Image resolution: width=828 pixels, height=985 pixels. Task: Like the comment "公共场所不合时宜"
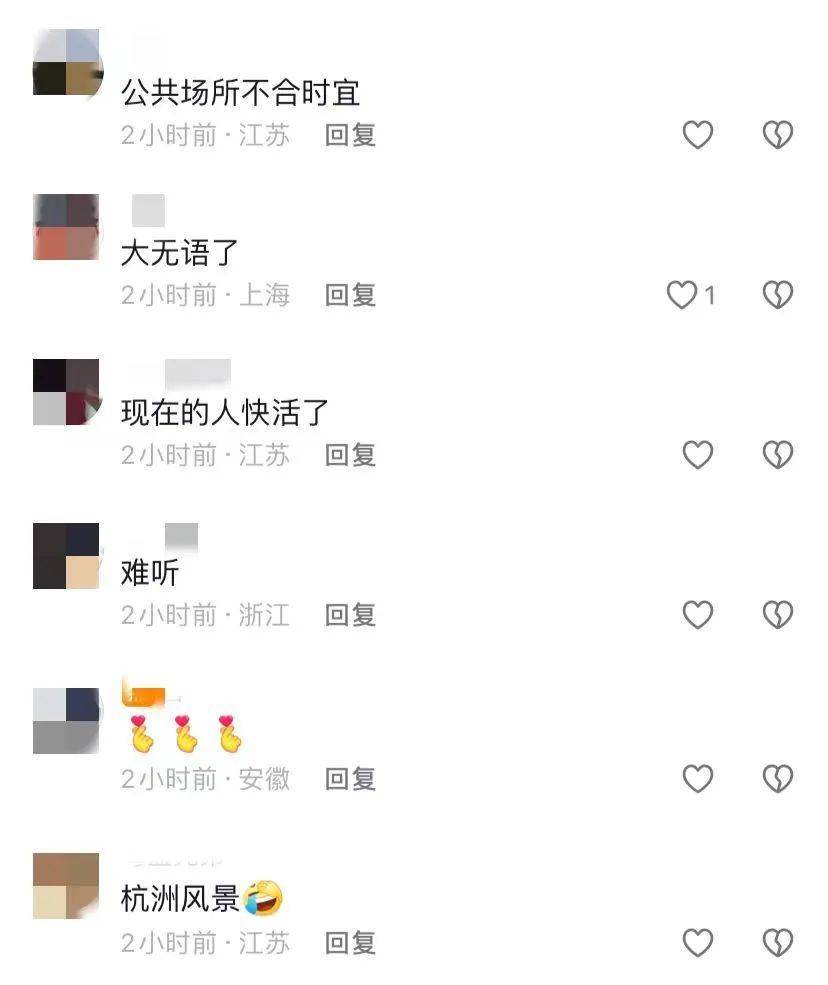pyautogui.click(x=697, y=135)
